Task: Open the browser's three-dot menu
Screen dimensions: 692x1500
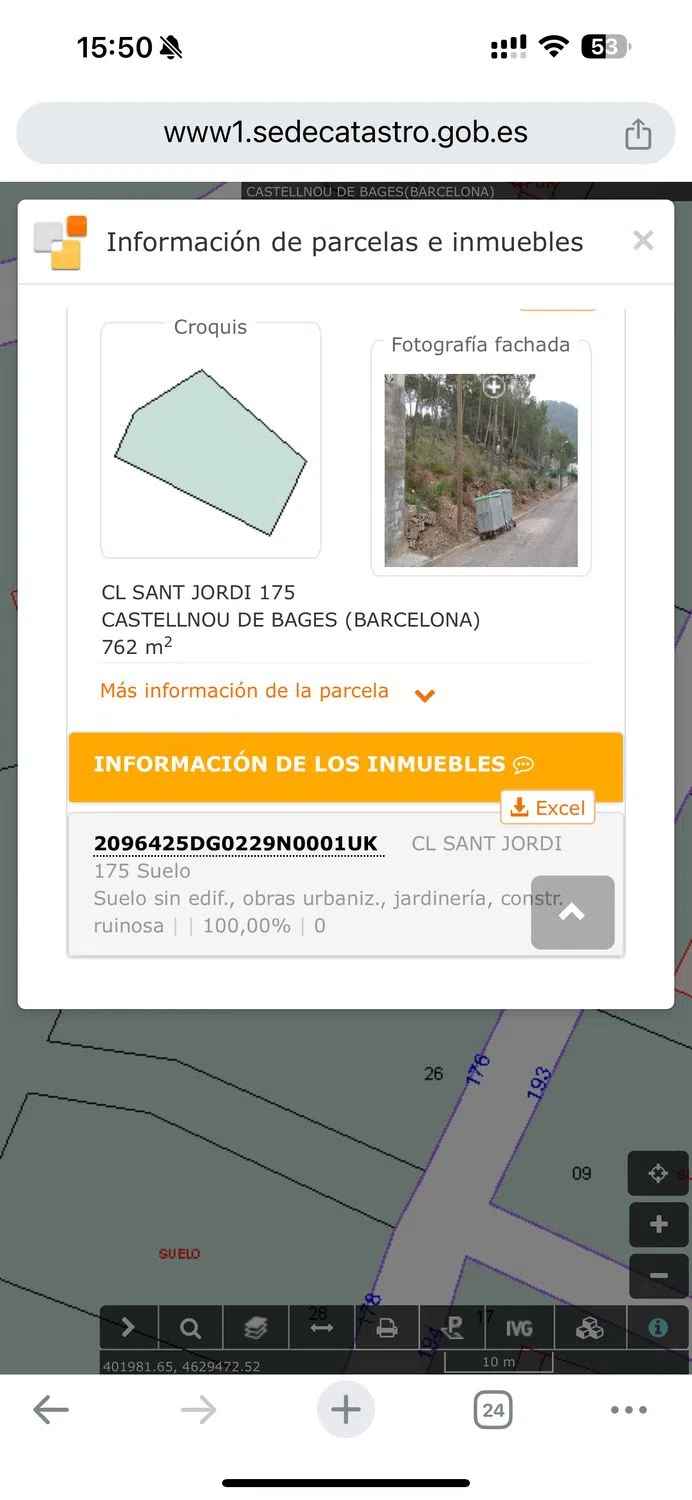Action: pos(628,1410)
